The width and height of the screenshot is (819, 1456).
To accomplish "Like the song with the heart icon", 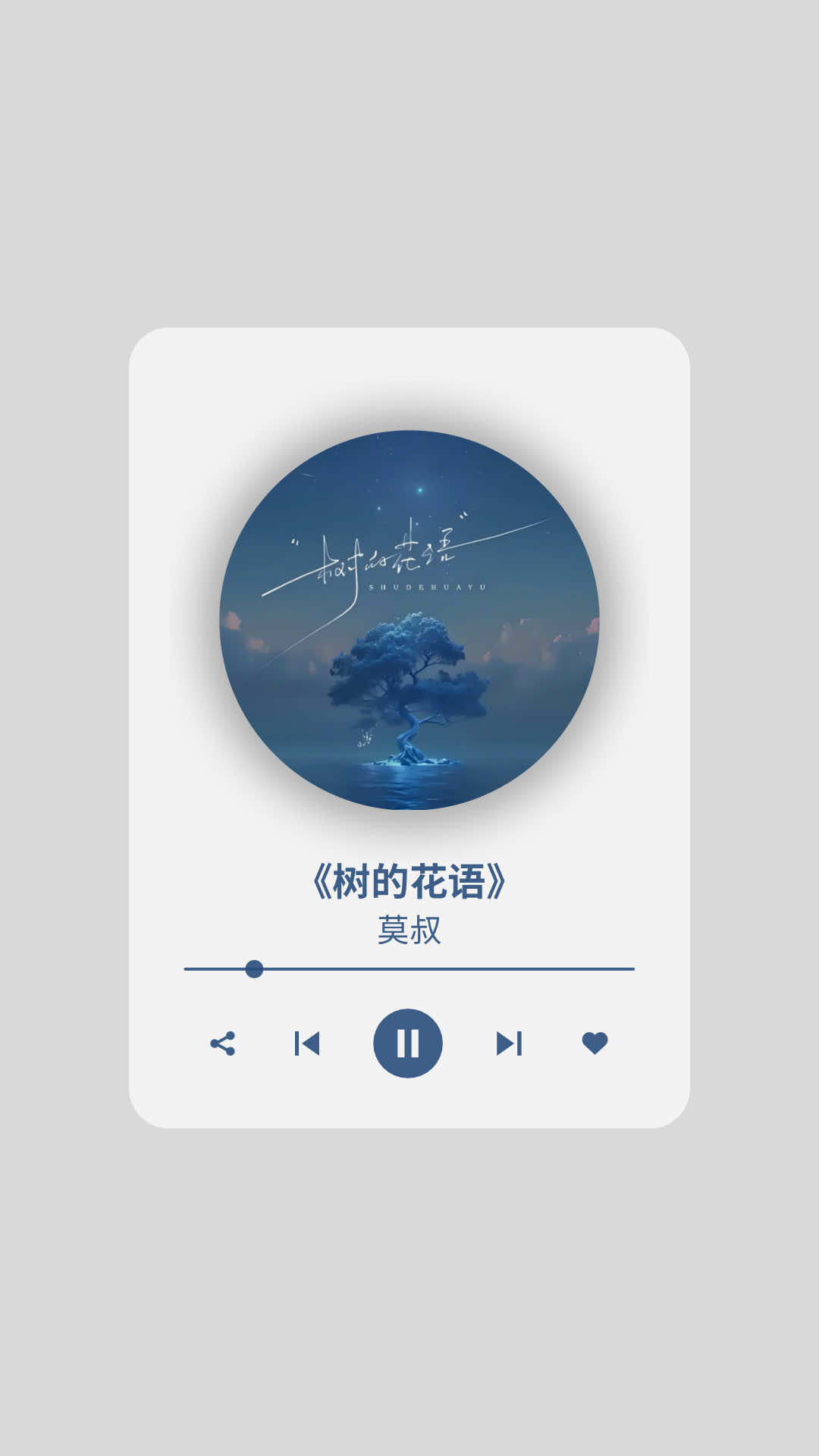I will [595, 1043].
